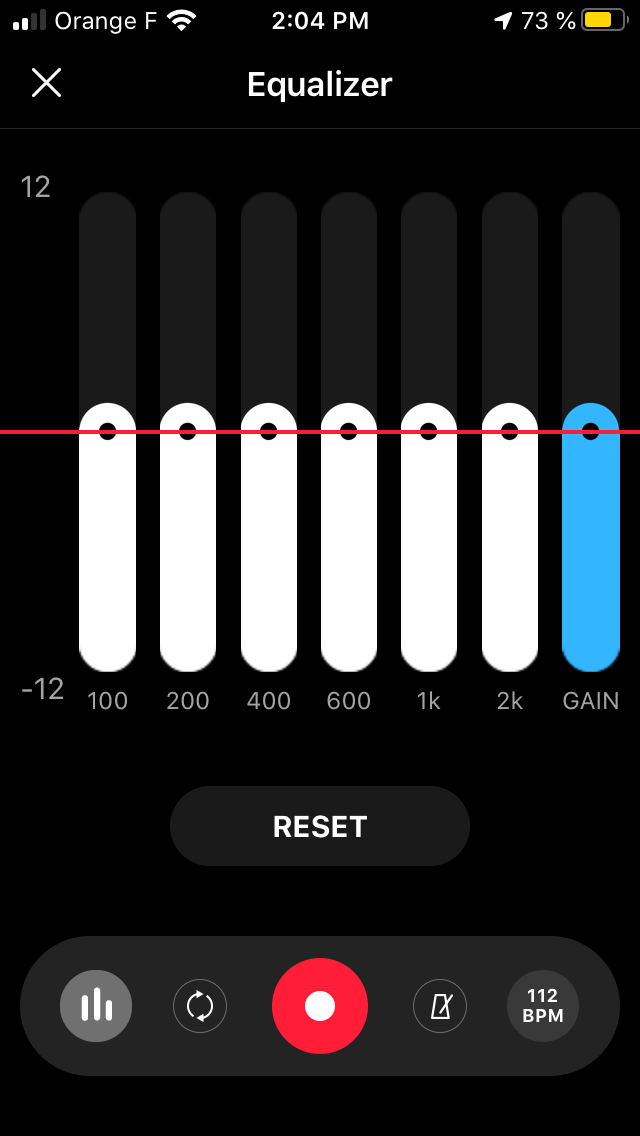Tap the 100 Hz band slider
The image size is (640, 1136).
(x=108, y=431)
